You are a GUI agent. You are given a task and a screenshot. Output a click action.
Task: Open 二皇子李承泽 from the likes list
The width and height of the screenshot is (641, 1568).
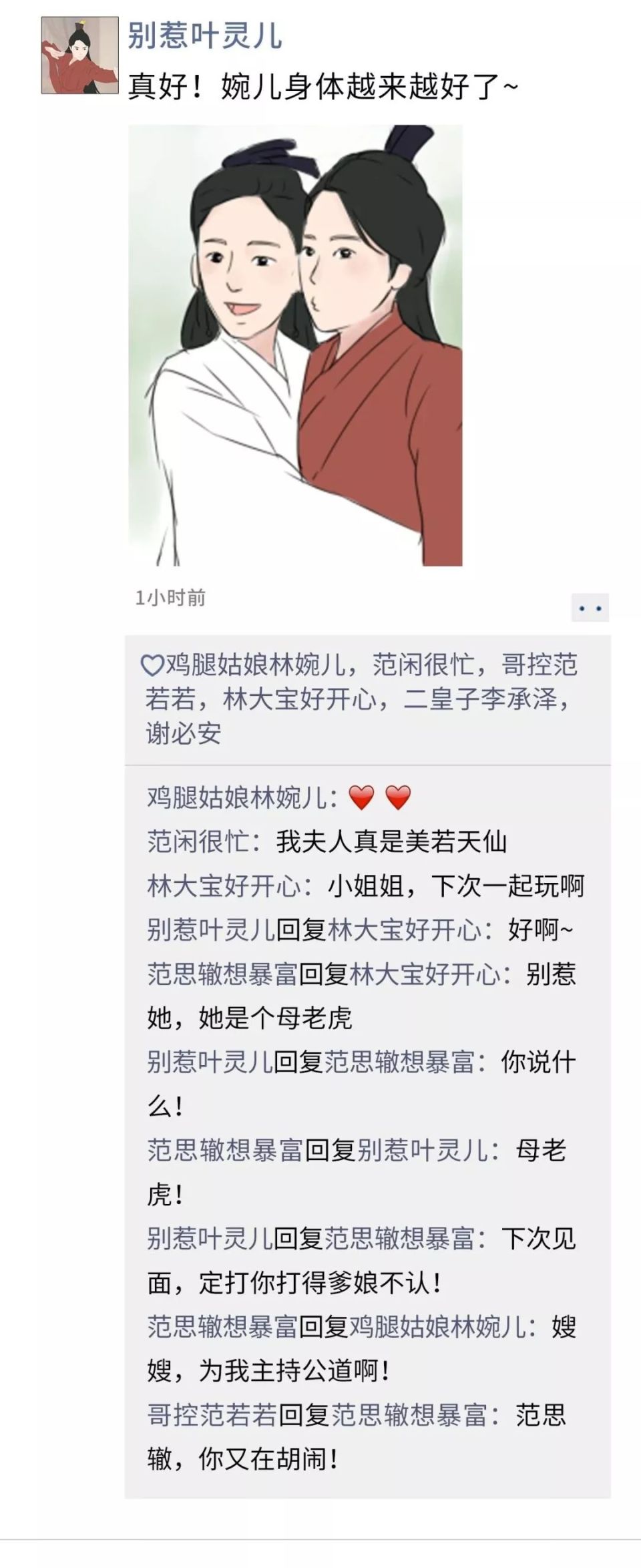tap(479, 699)
